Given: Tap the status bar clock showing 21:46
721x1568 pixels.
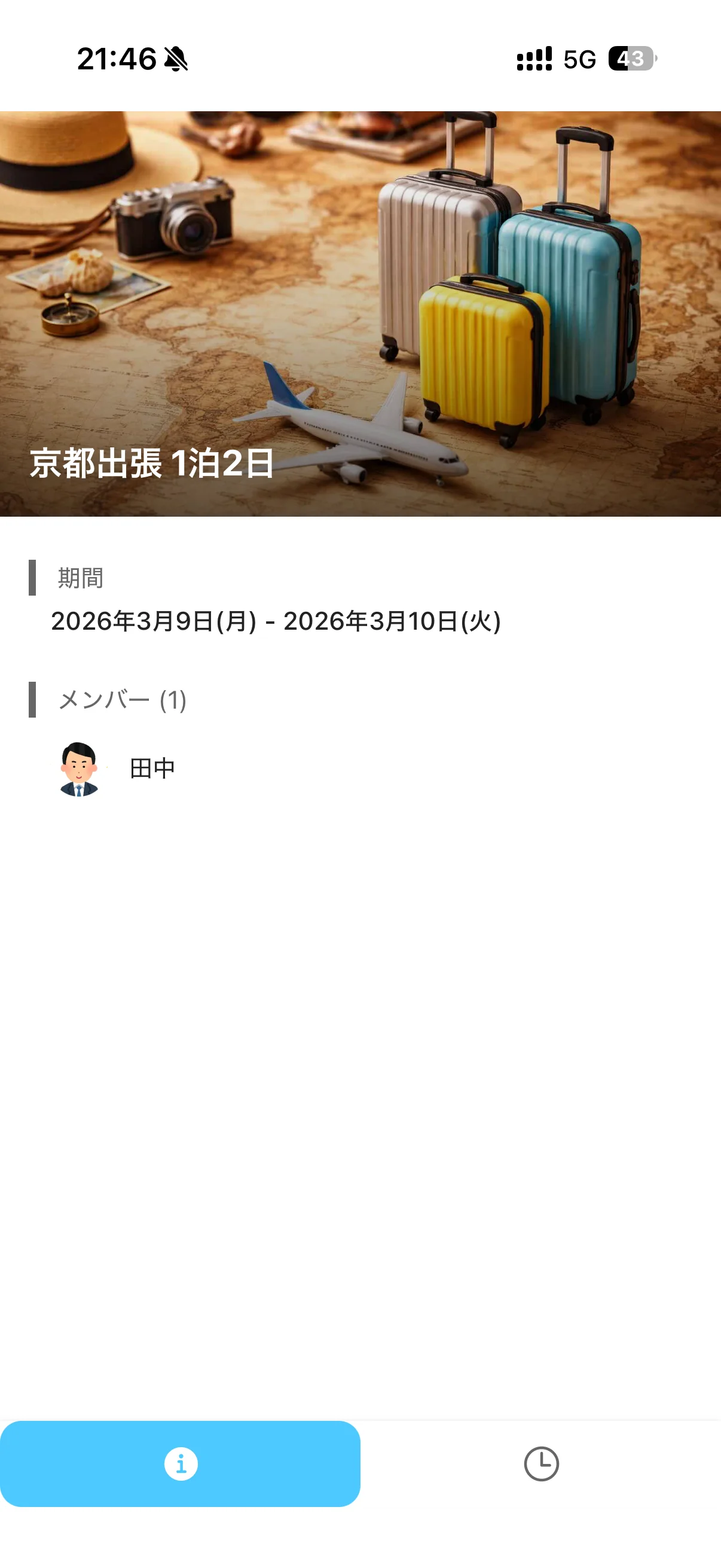Looking at the screenshot, I should 117,58.
